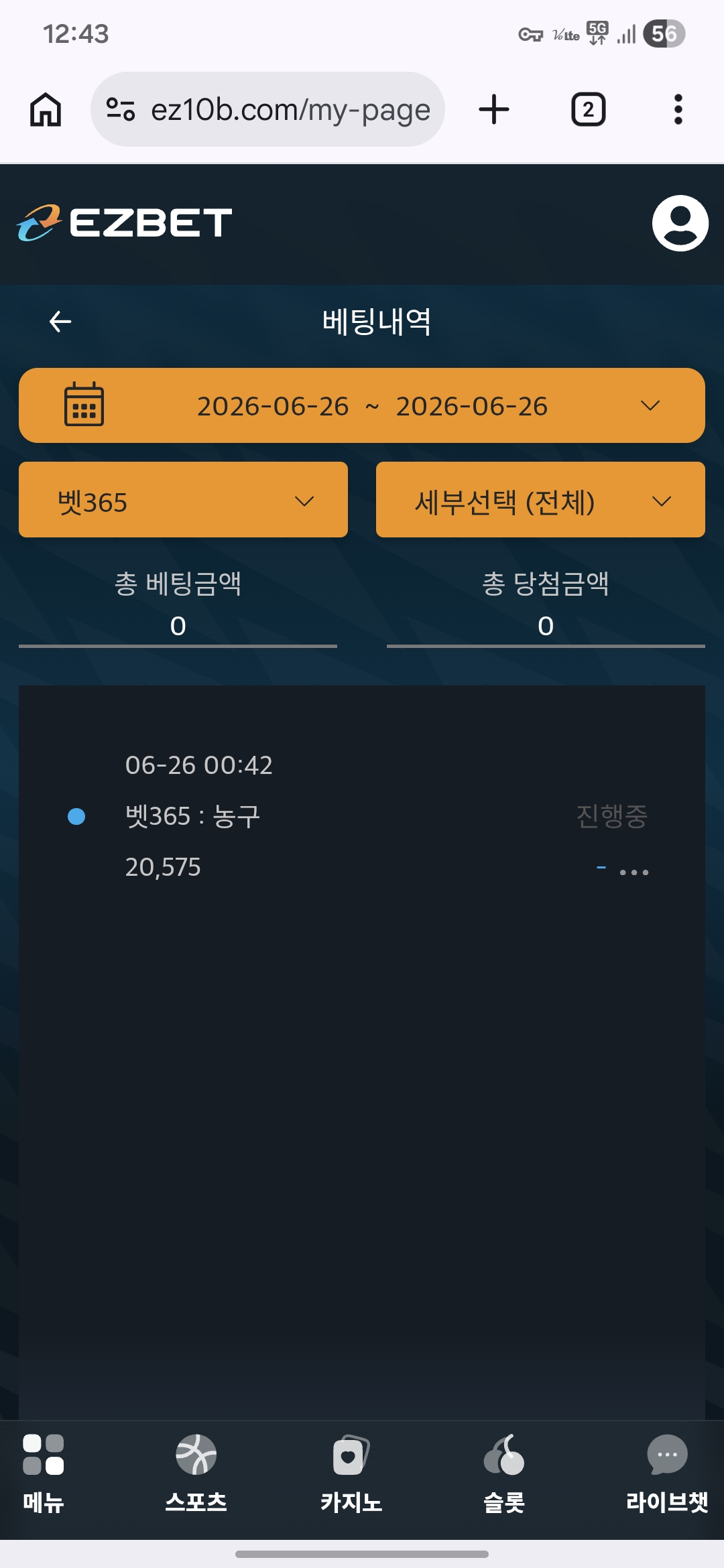Viewport: 724px width, 1568px height.
Task: Tap the ez10b.com address bar
Action: point(267,109)
